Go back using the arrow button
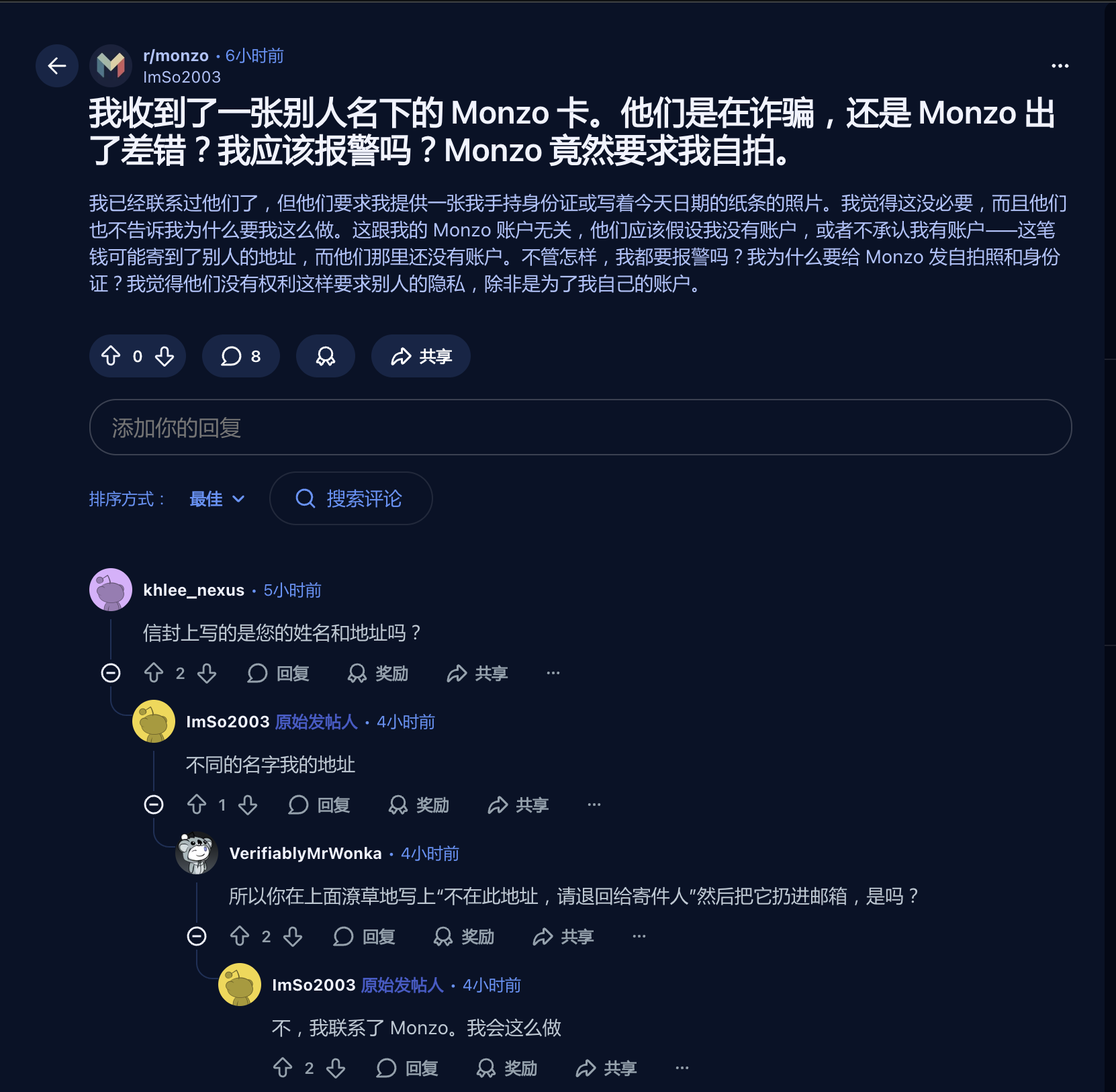 pyautogui.click(x=57, y=66)
